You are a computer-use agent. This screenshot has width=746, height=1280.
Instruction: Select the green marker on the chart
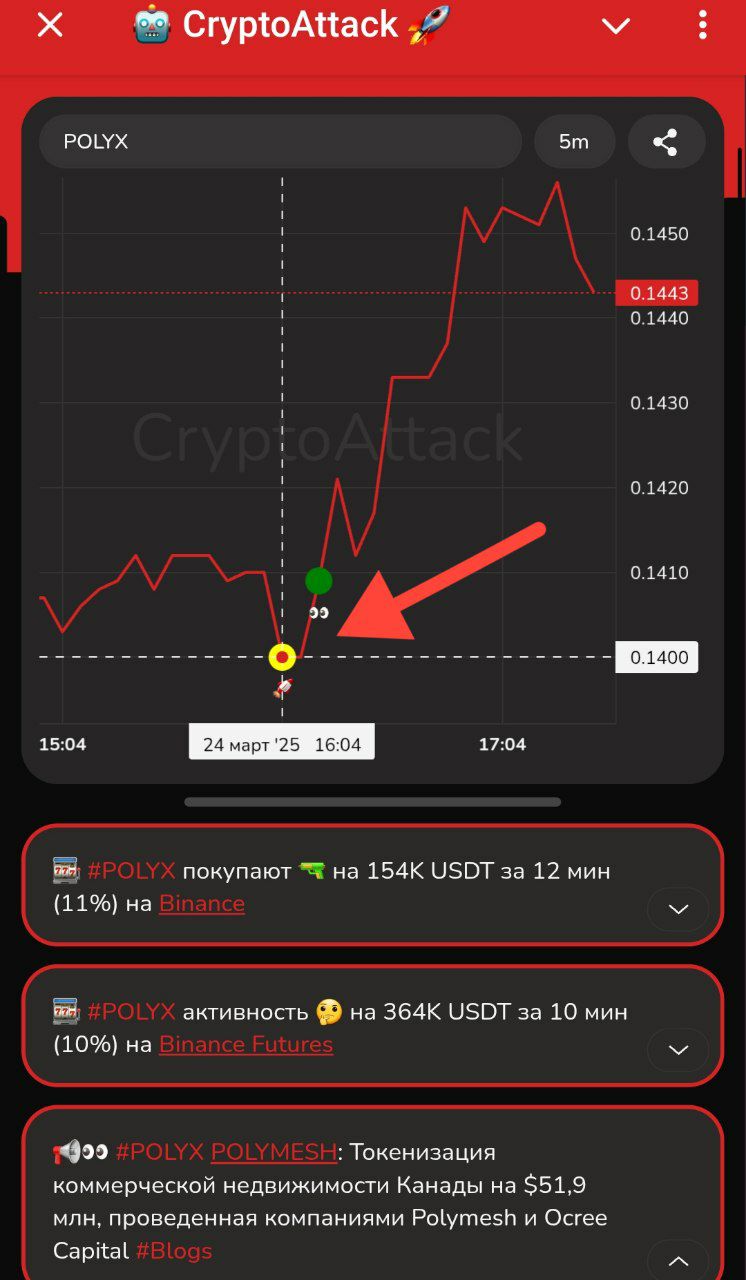pos(318,580)
